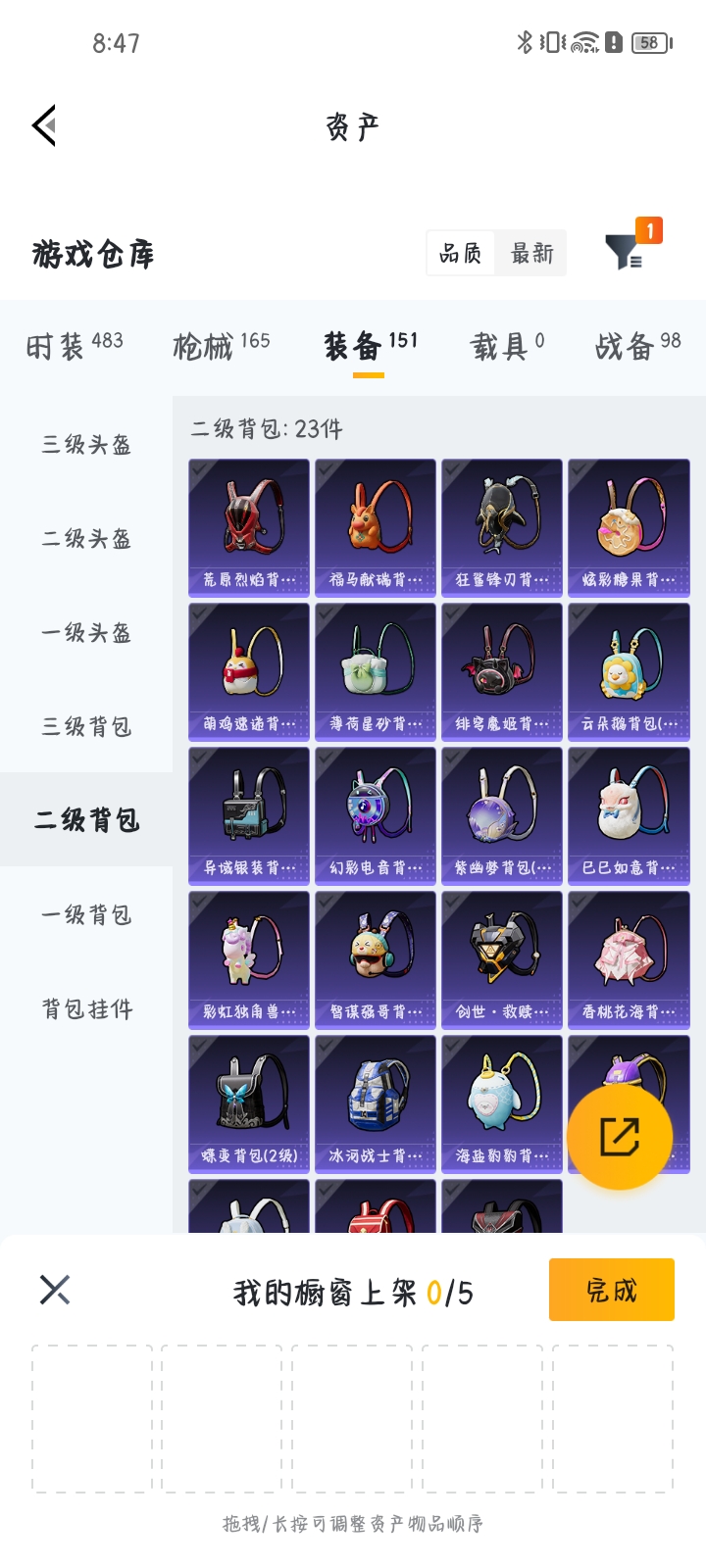The width and height of the screenshot is (706, 1568).
Task: Switch to the 枪械 tab
Action: pos(222,345)
